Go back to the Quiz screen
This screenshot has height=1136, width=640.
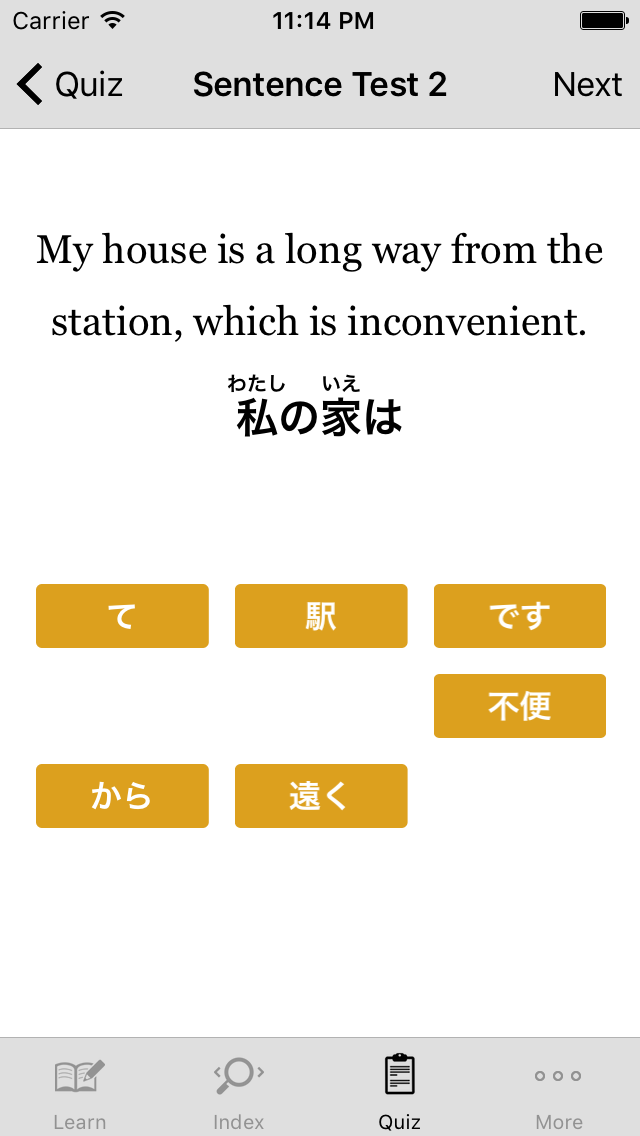pos(70,85)
